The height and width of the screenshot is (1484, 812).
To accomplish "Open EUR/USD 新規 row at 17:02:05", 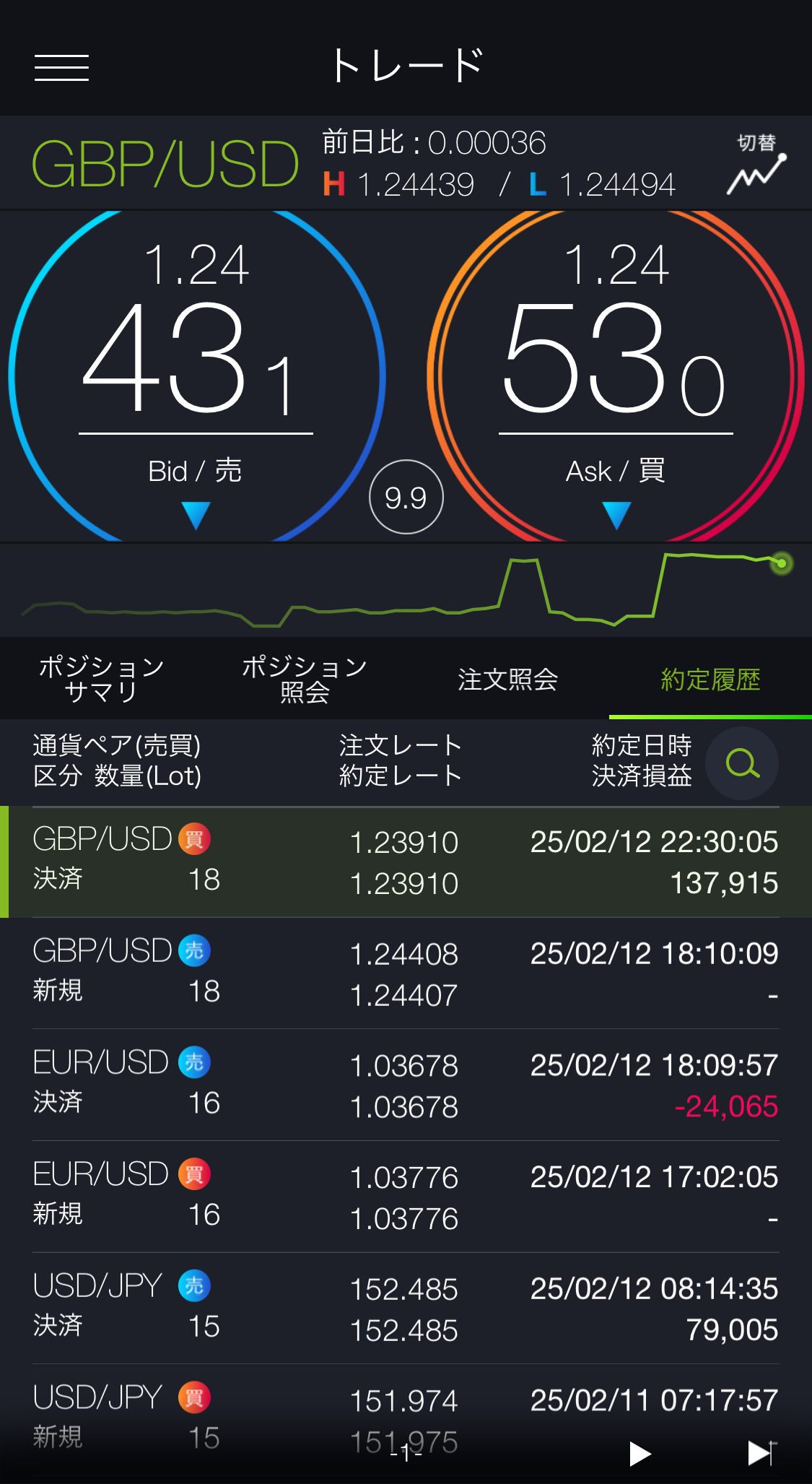I will point(406,1197).
